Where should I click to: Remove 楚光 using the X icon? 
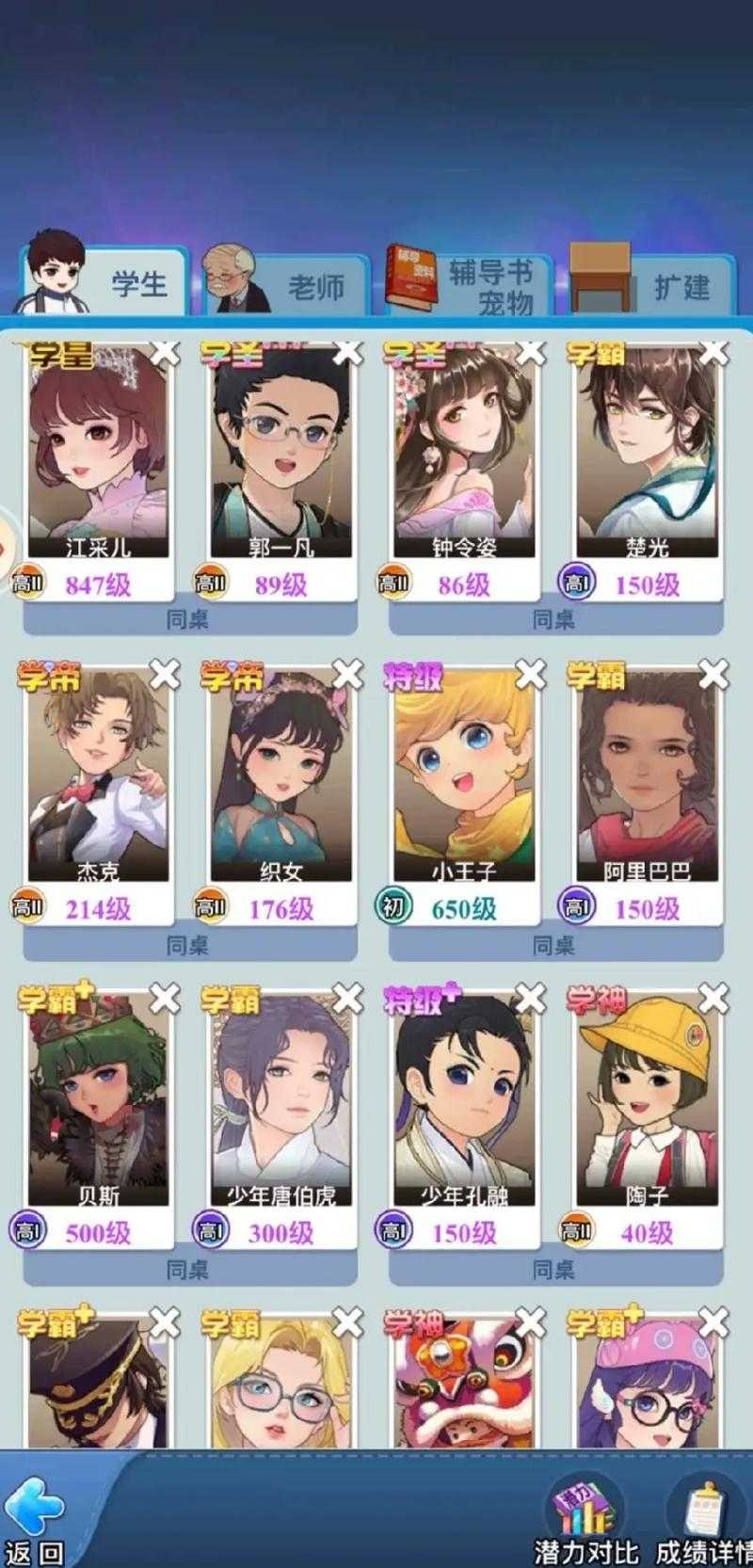[x=713, y=351]
